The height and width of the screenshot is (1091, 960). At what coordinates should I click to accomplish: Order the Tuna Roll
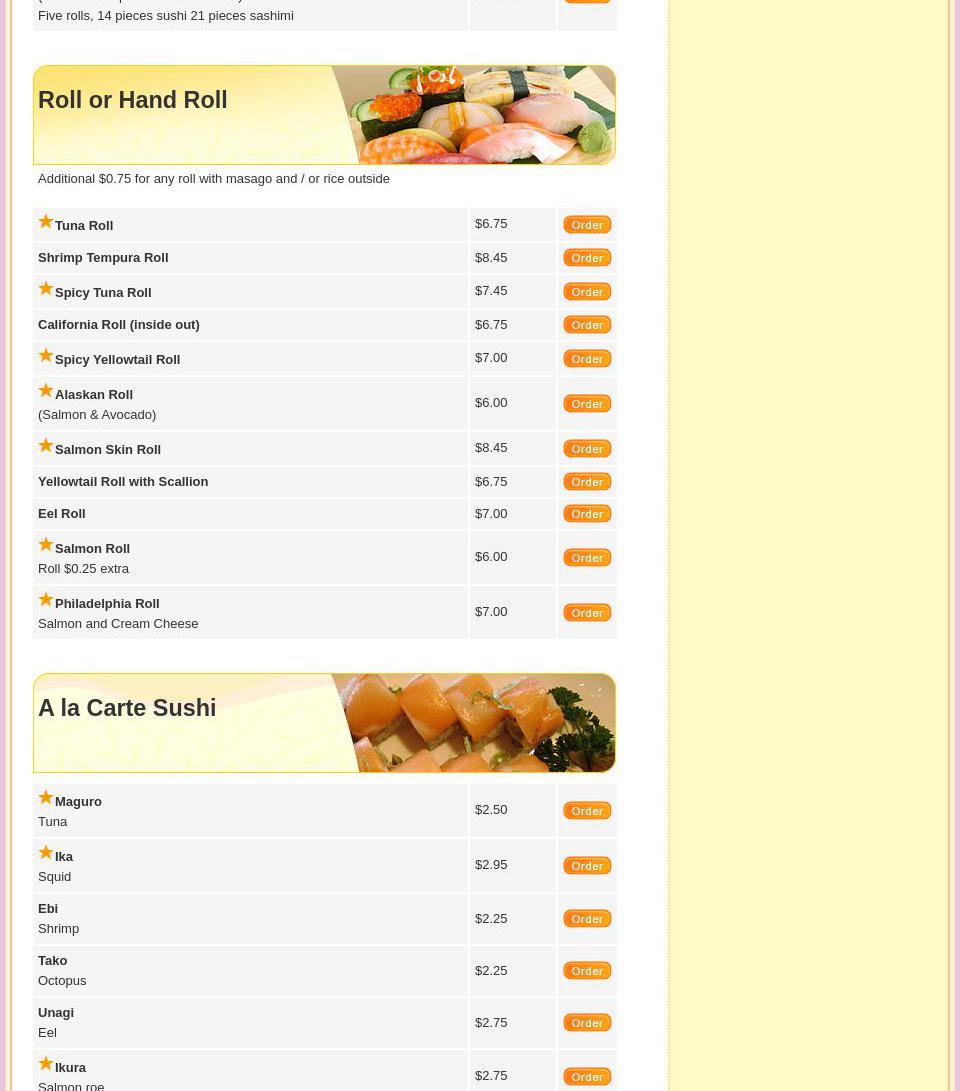tap(587, 225)
